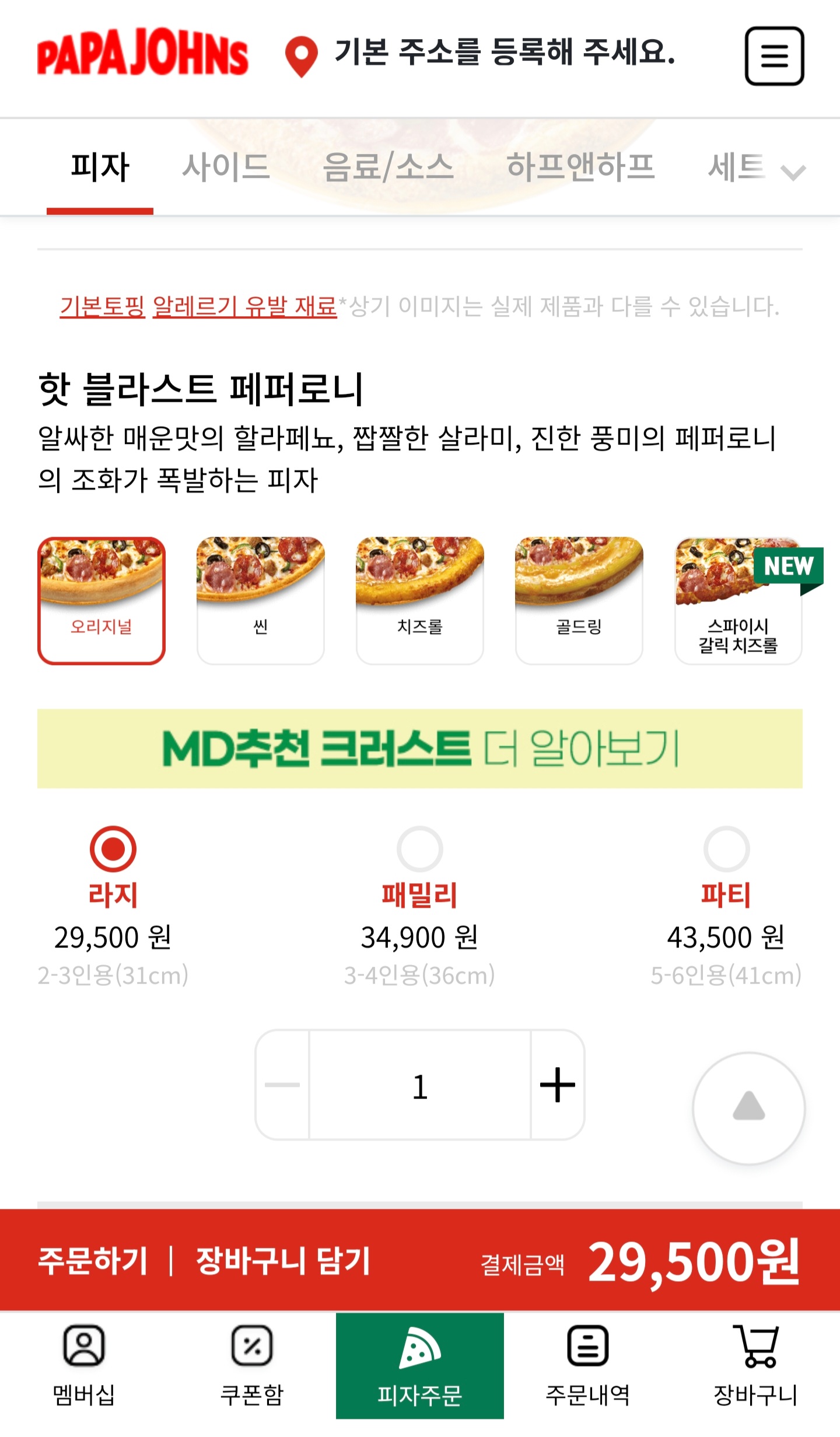Add pizza with 장바구니 담기

click(283, 1261)
